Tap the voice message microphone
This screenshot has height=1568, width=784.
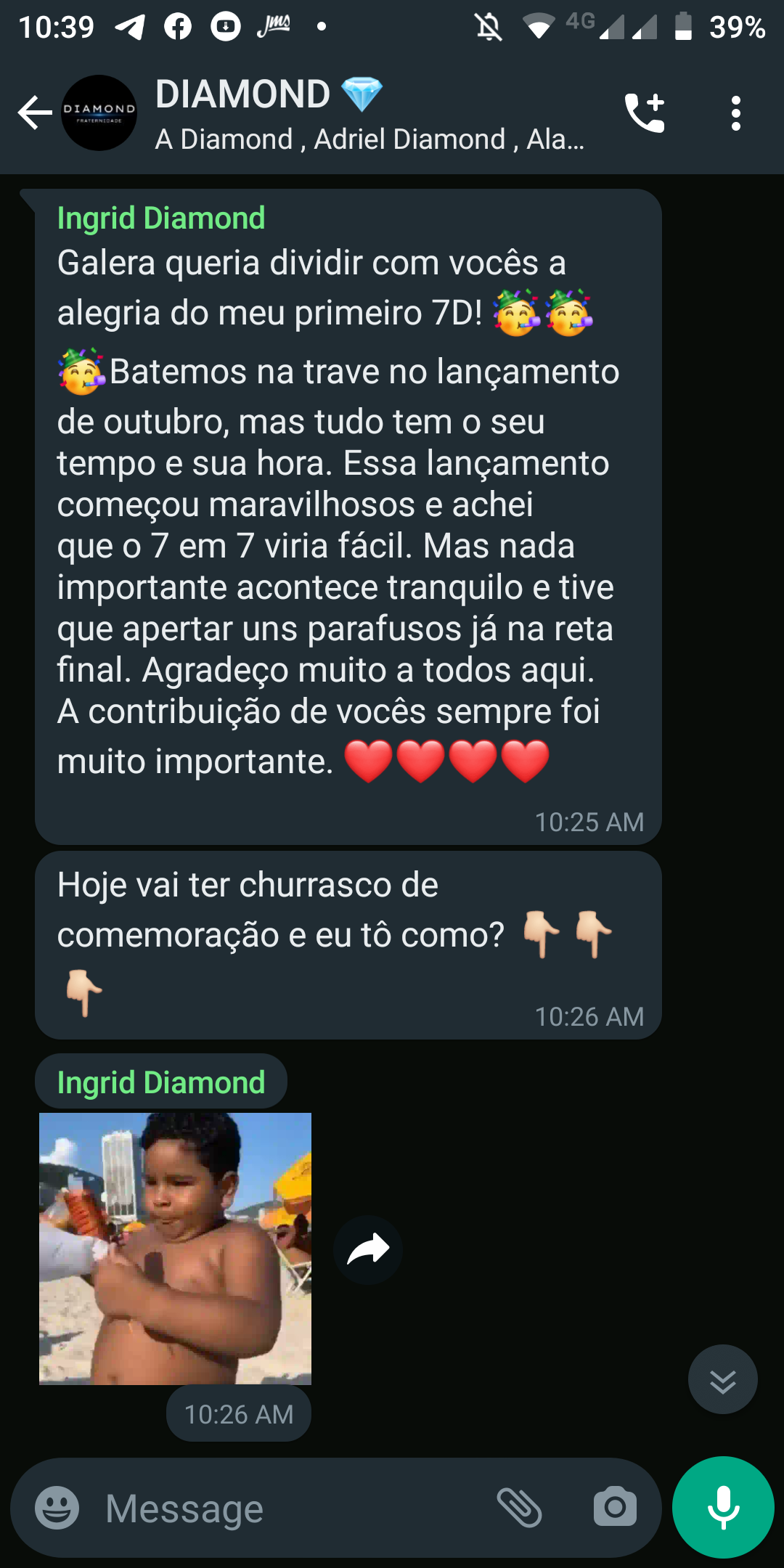pos(723,1508)
